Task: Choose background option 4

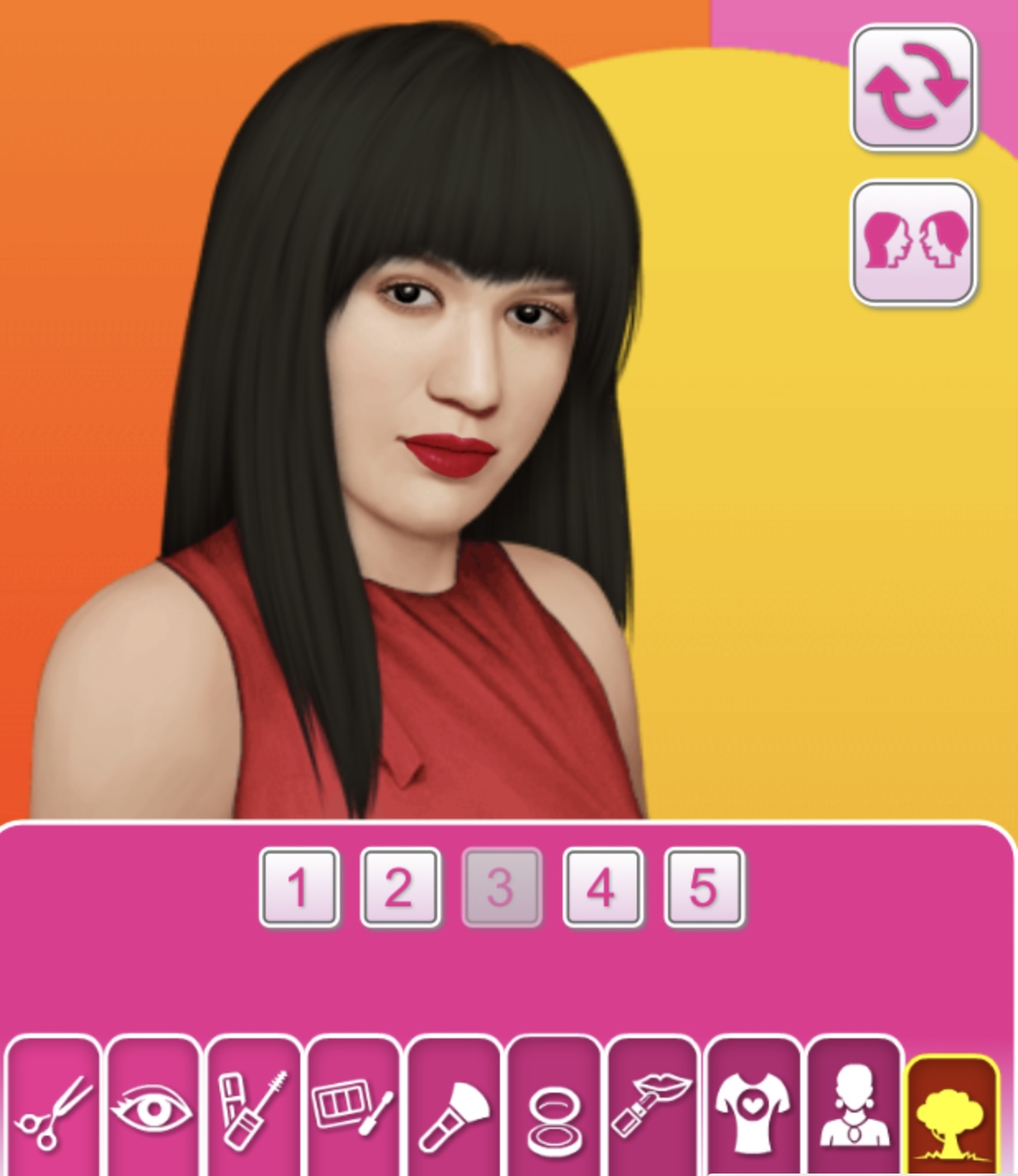Action: (602, 887)
